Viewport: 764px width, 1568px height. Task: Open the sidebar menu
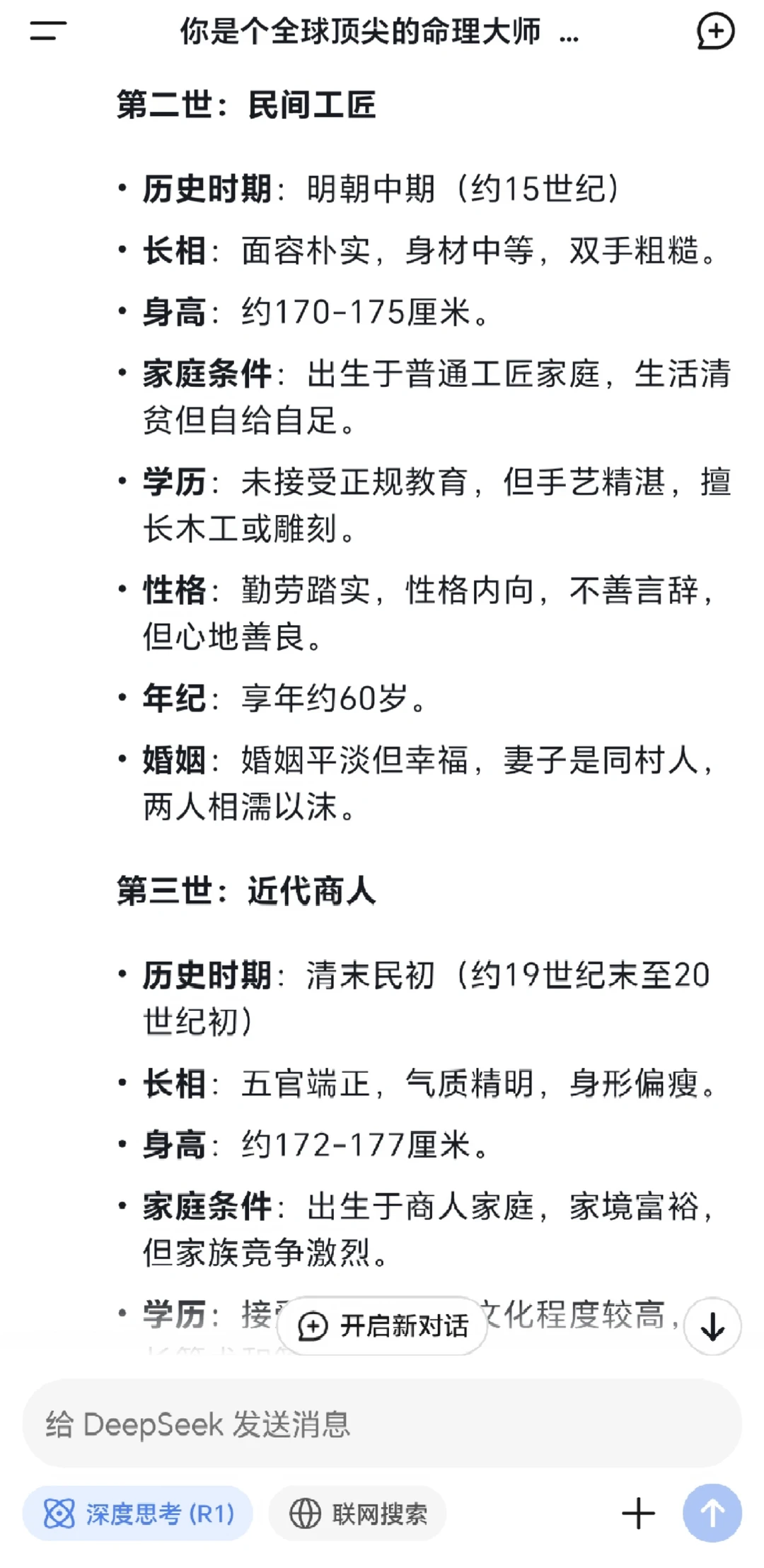click(x=48, y=31)
